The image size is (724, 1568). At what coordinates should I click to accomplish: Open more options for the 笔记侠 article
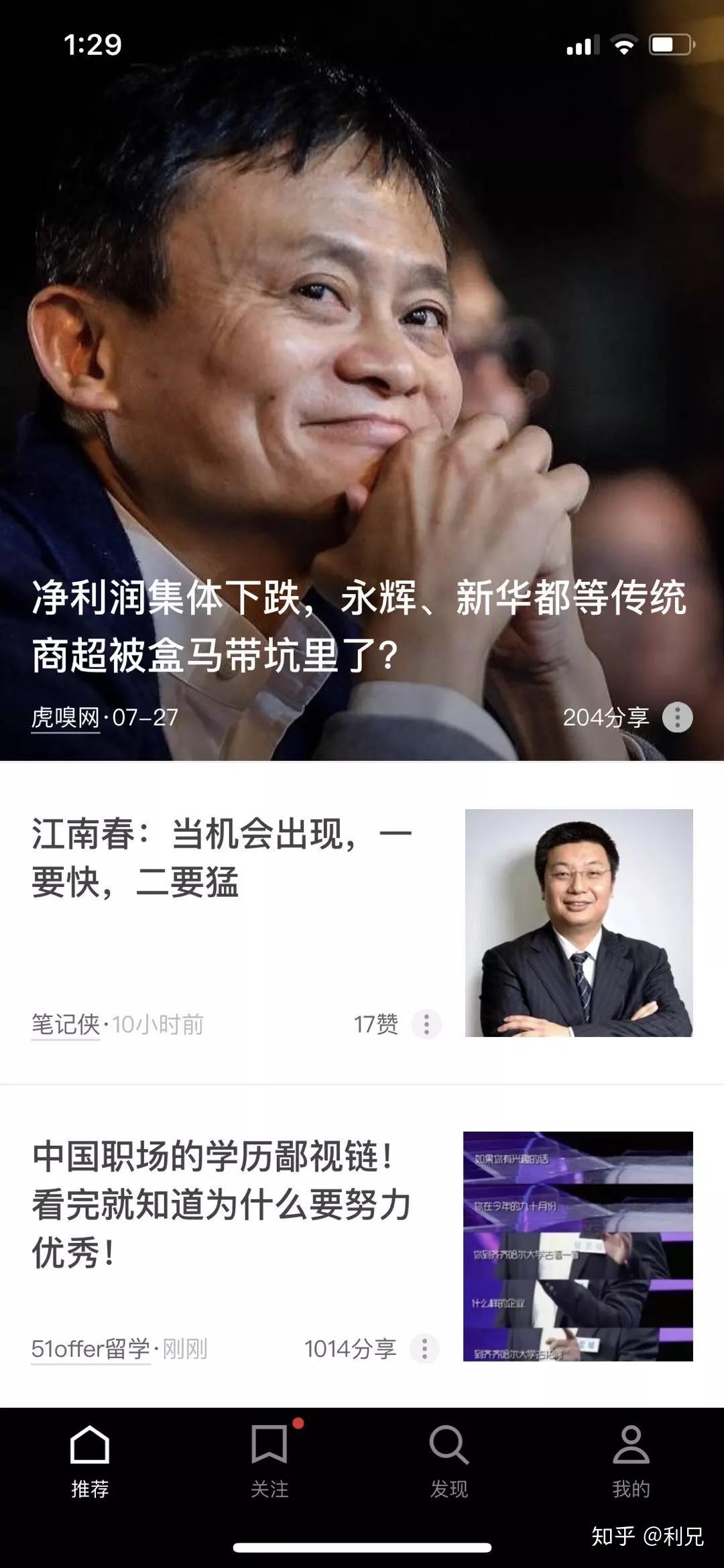(426, 1024)
